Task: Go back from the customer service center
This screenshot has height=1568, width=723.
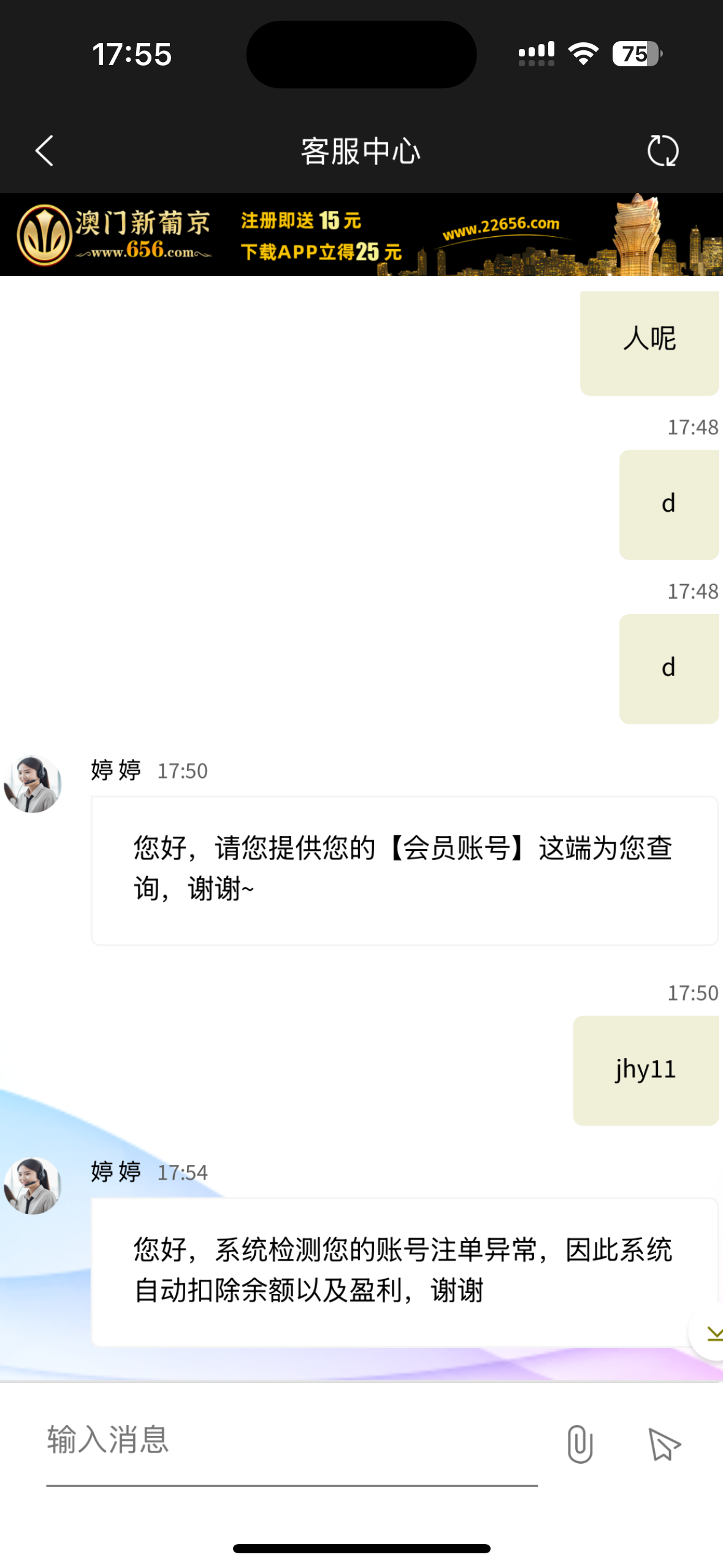Action: (x=44, y=151)
